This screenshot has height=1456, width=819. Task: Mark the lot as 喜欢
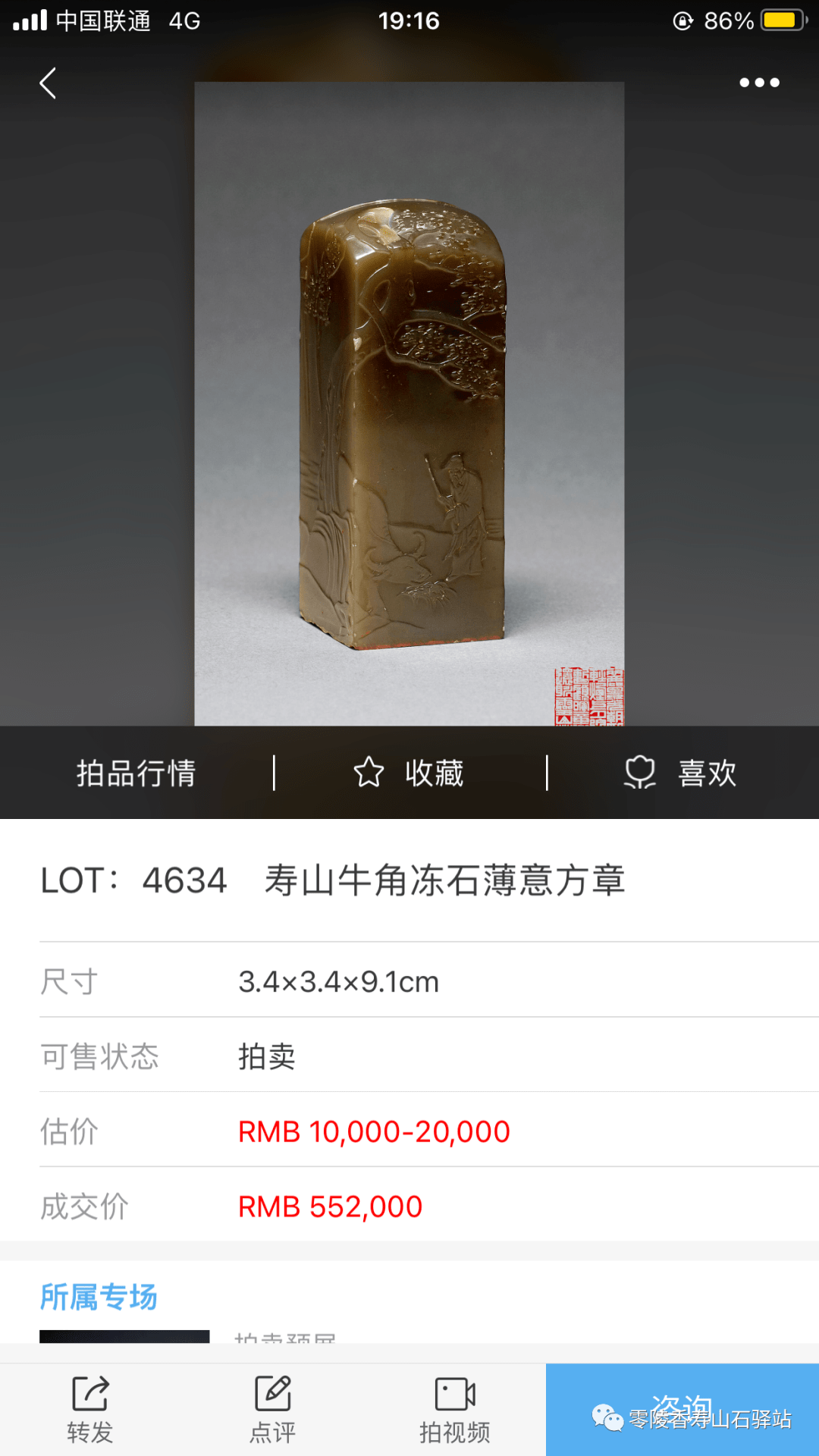pyautogui.click(x=680, y=773)
